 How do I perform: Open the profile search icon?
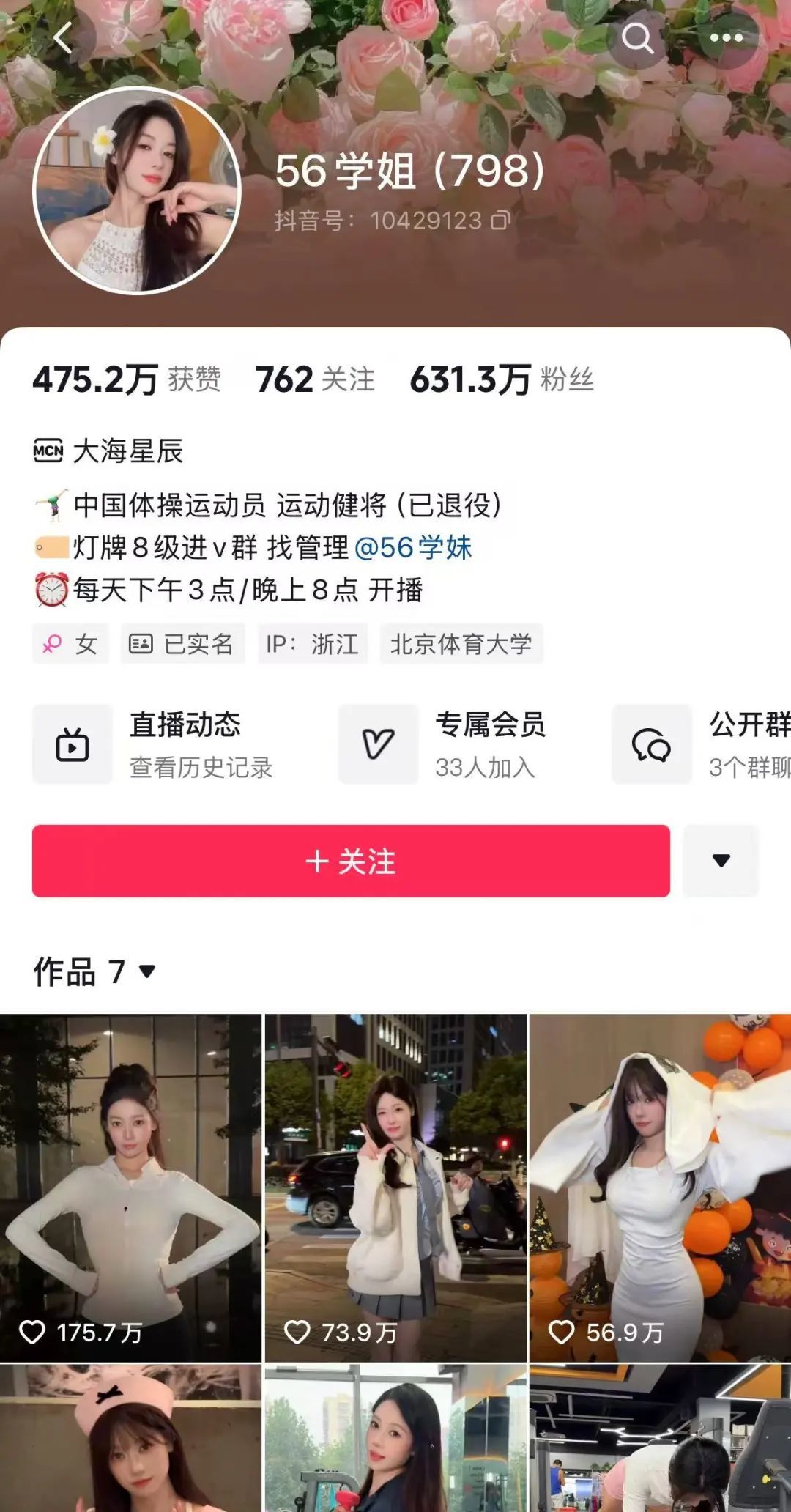point(637,38)
